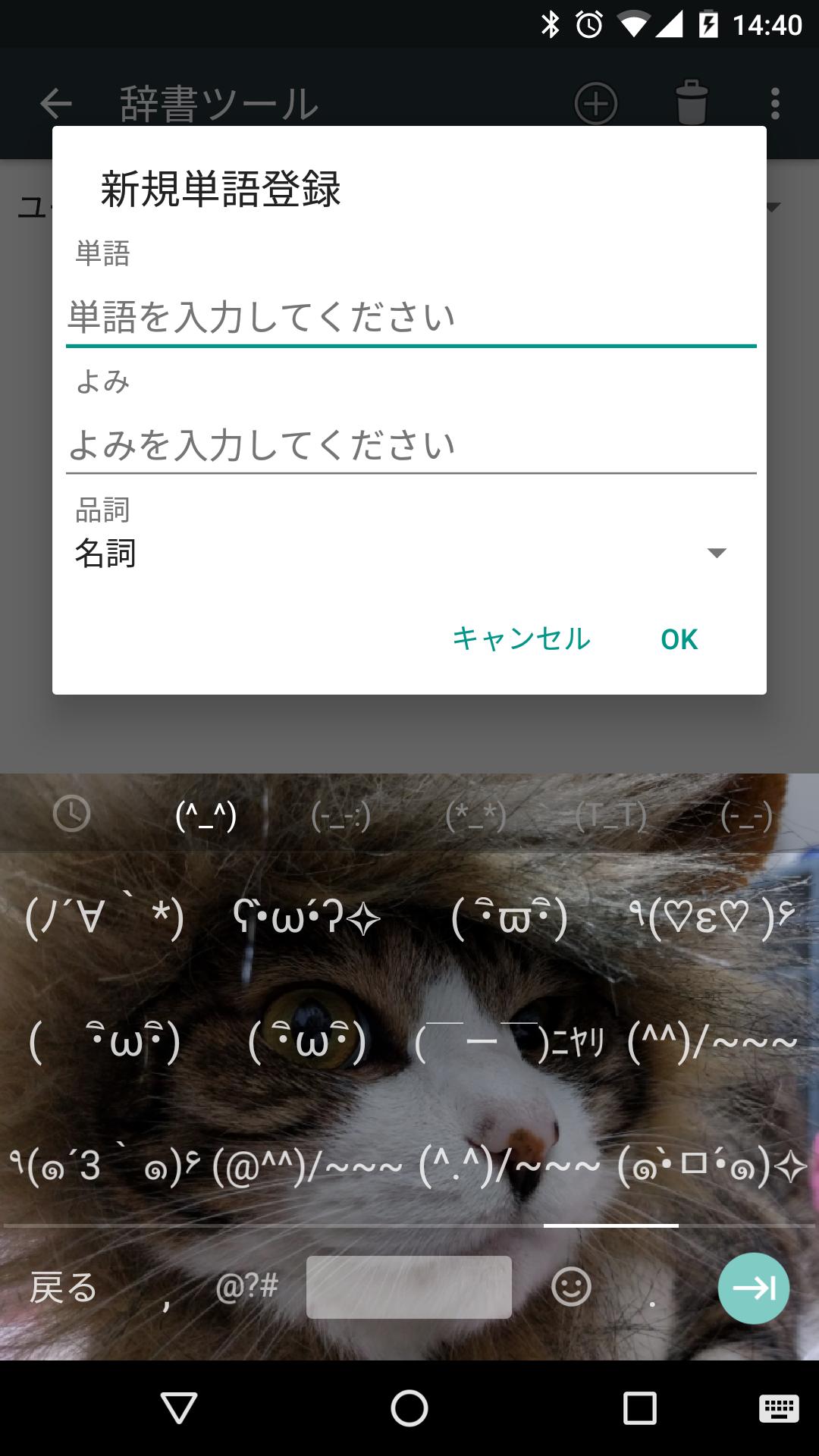Switch to the (*_*) emoticon tab

[x=475, y=817]
